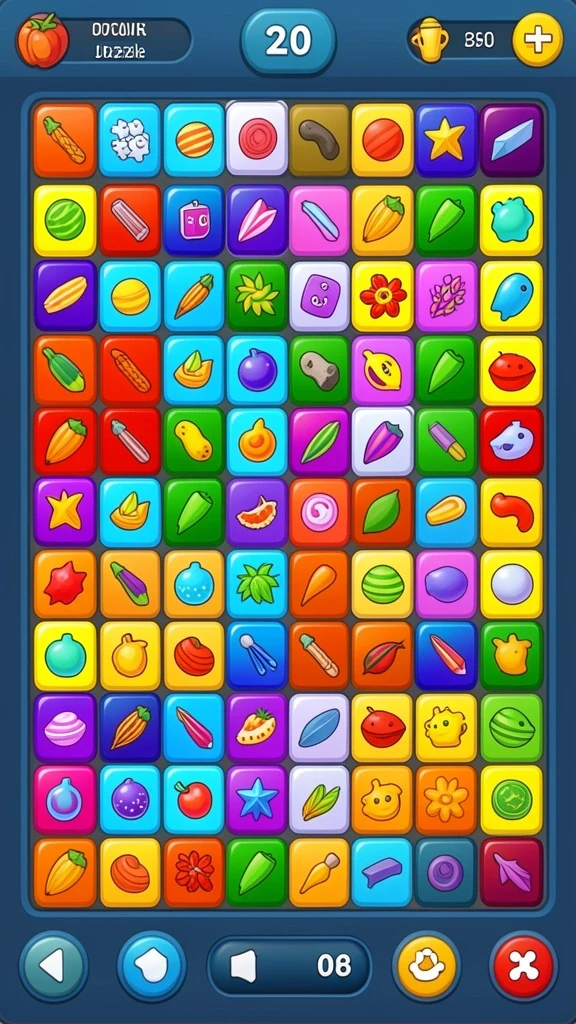The width and height of the screenshot is (576, 1024).
Task: Go back with the left arrow button
Action: (53, 966)
